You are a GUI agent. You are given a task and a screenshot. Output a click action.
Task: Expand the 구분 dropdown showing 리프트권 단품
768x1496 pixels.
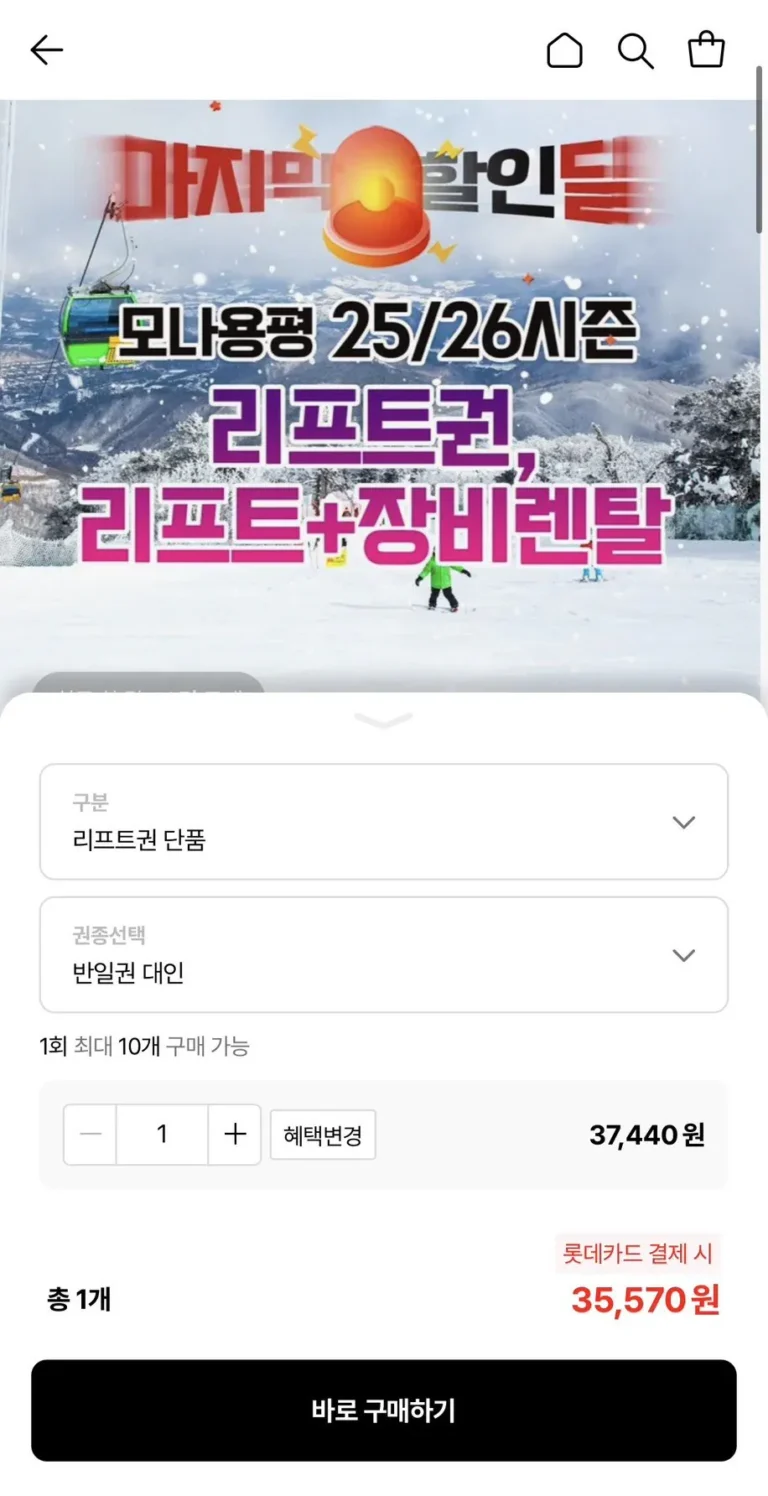[383, 822]
